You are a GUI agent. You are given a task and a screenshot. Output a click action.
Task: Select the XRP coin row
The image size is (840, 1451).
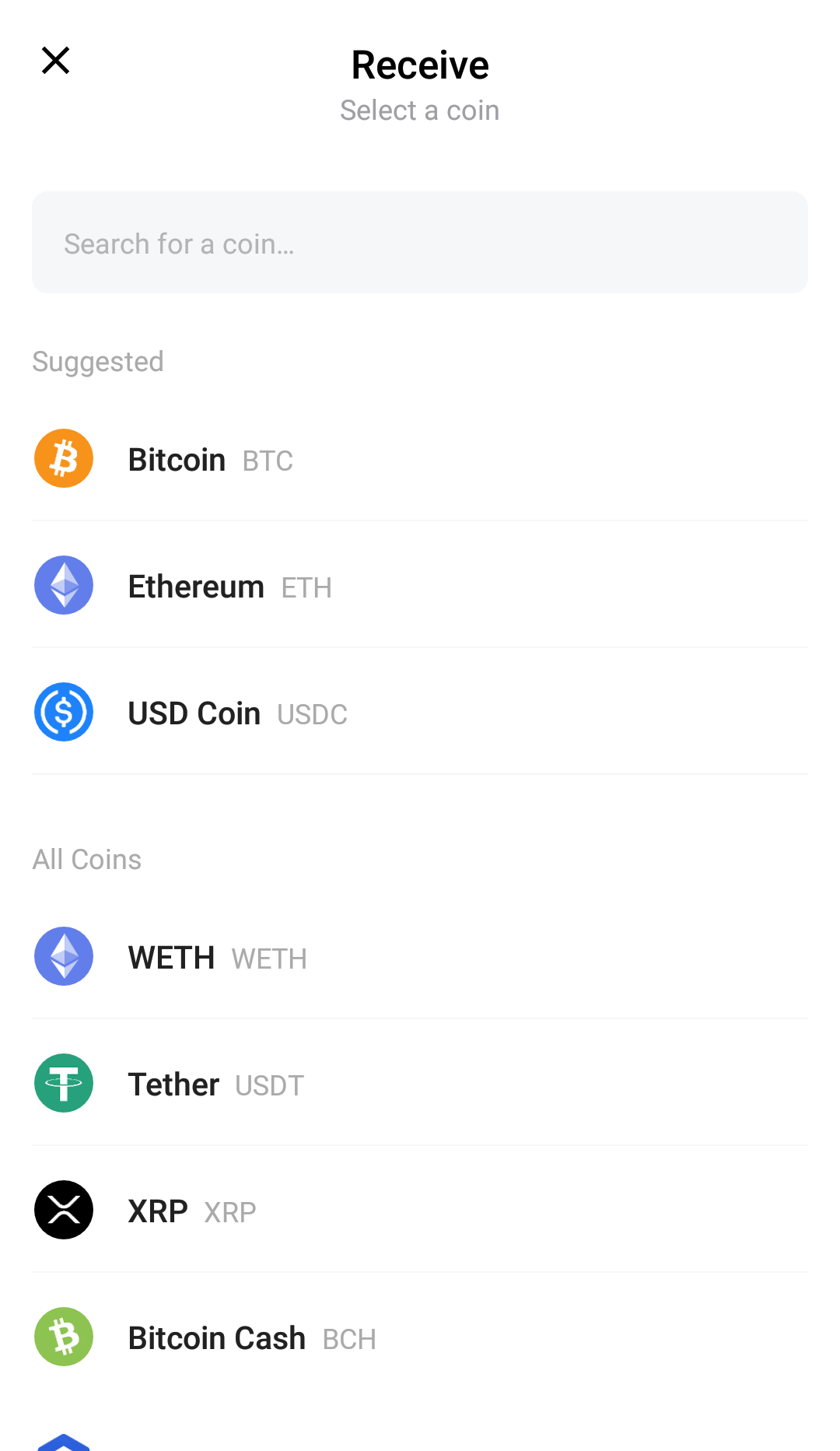420,1210
